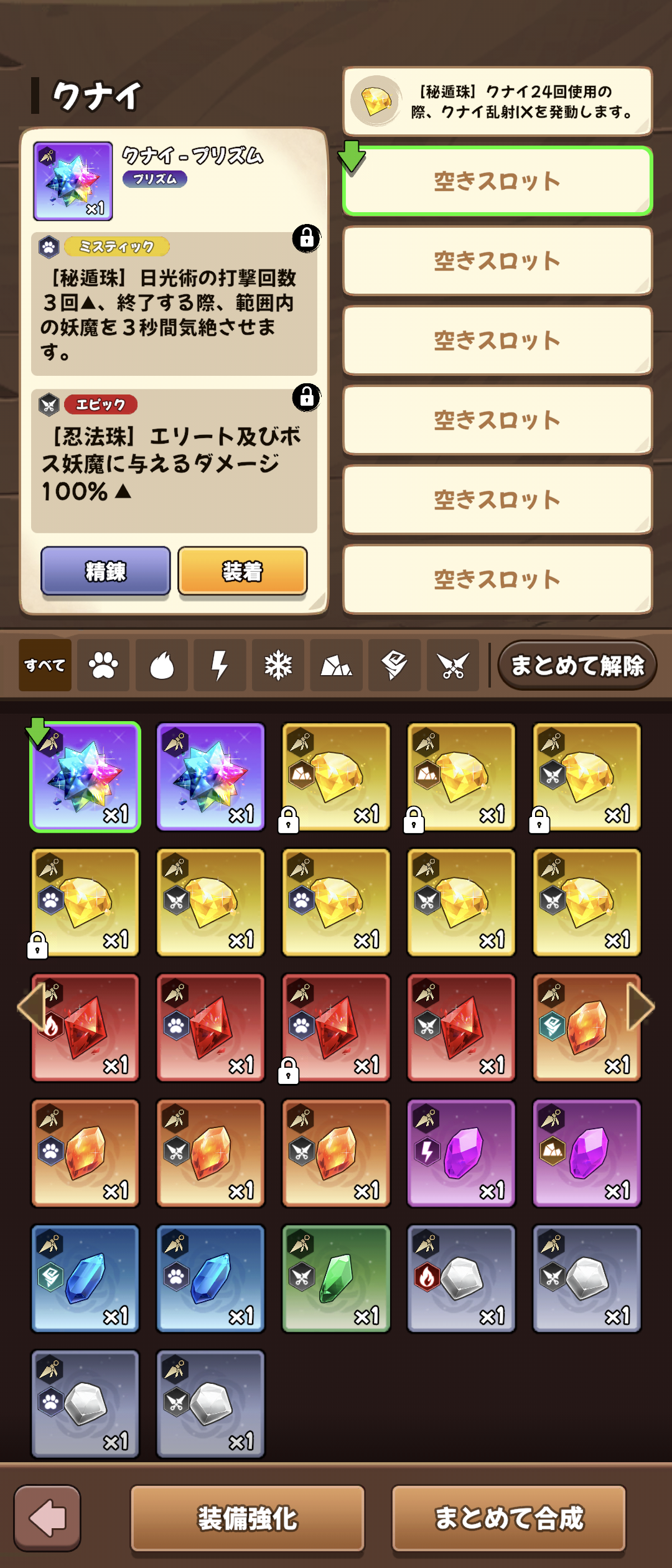Select the highlighted green 空きスロット

(x=497, y=181)
